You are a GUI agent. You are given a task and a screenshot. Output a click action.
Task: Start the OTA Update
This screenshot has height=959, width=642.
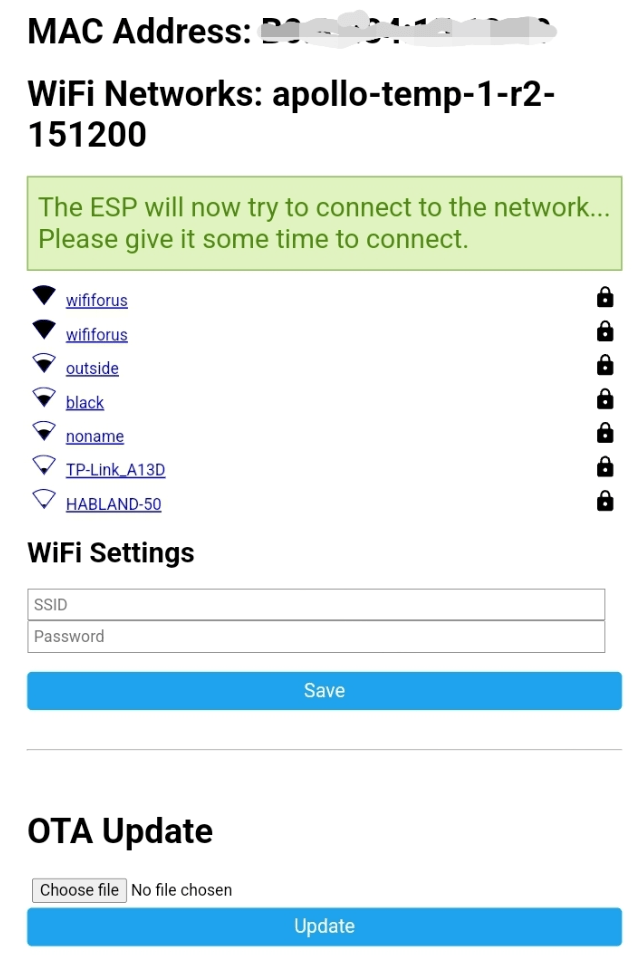coord(324,926)
